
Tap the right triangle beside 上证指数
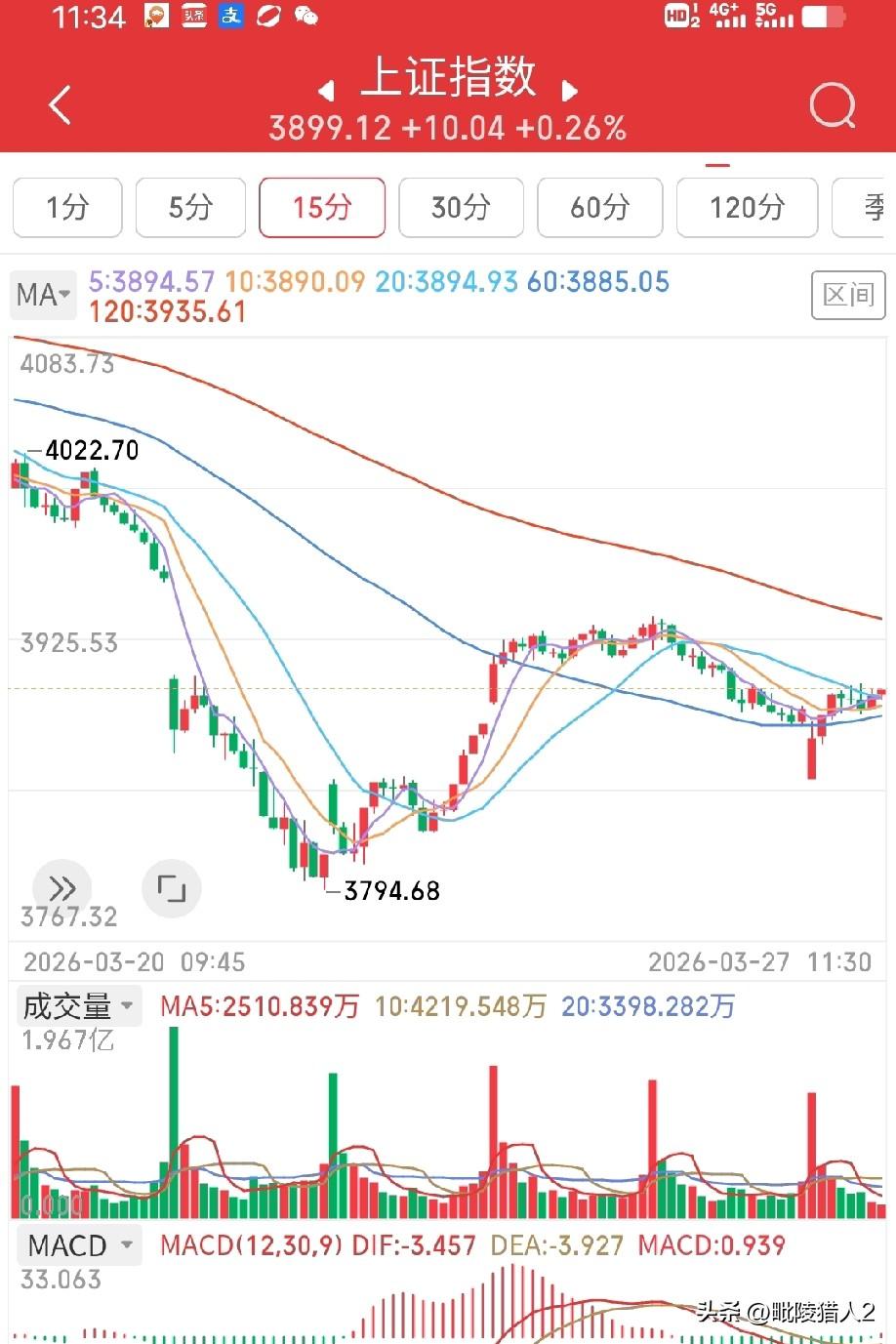point(571,91)
